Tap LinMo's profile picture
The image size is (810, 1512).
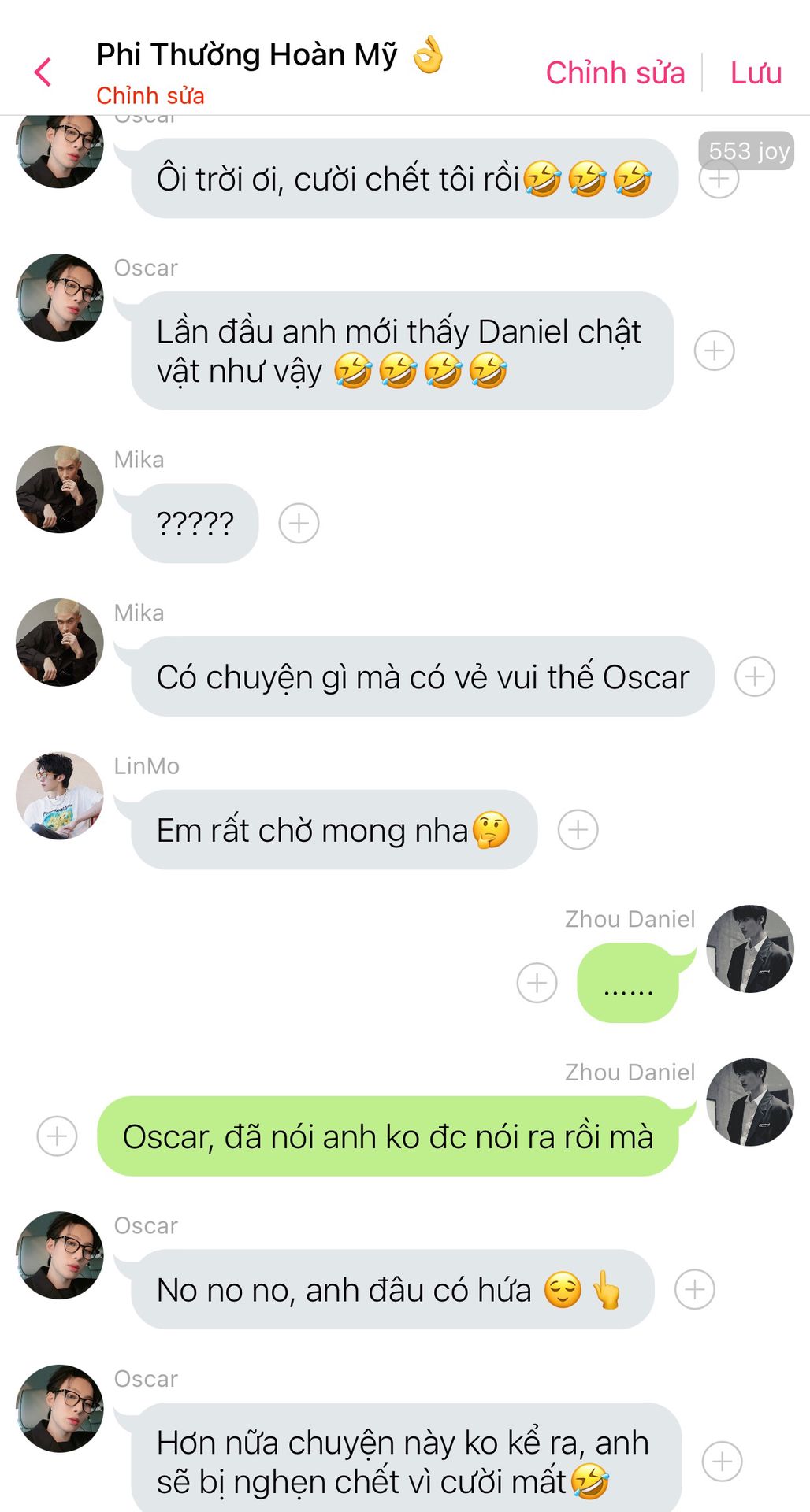60,795
